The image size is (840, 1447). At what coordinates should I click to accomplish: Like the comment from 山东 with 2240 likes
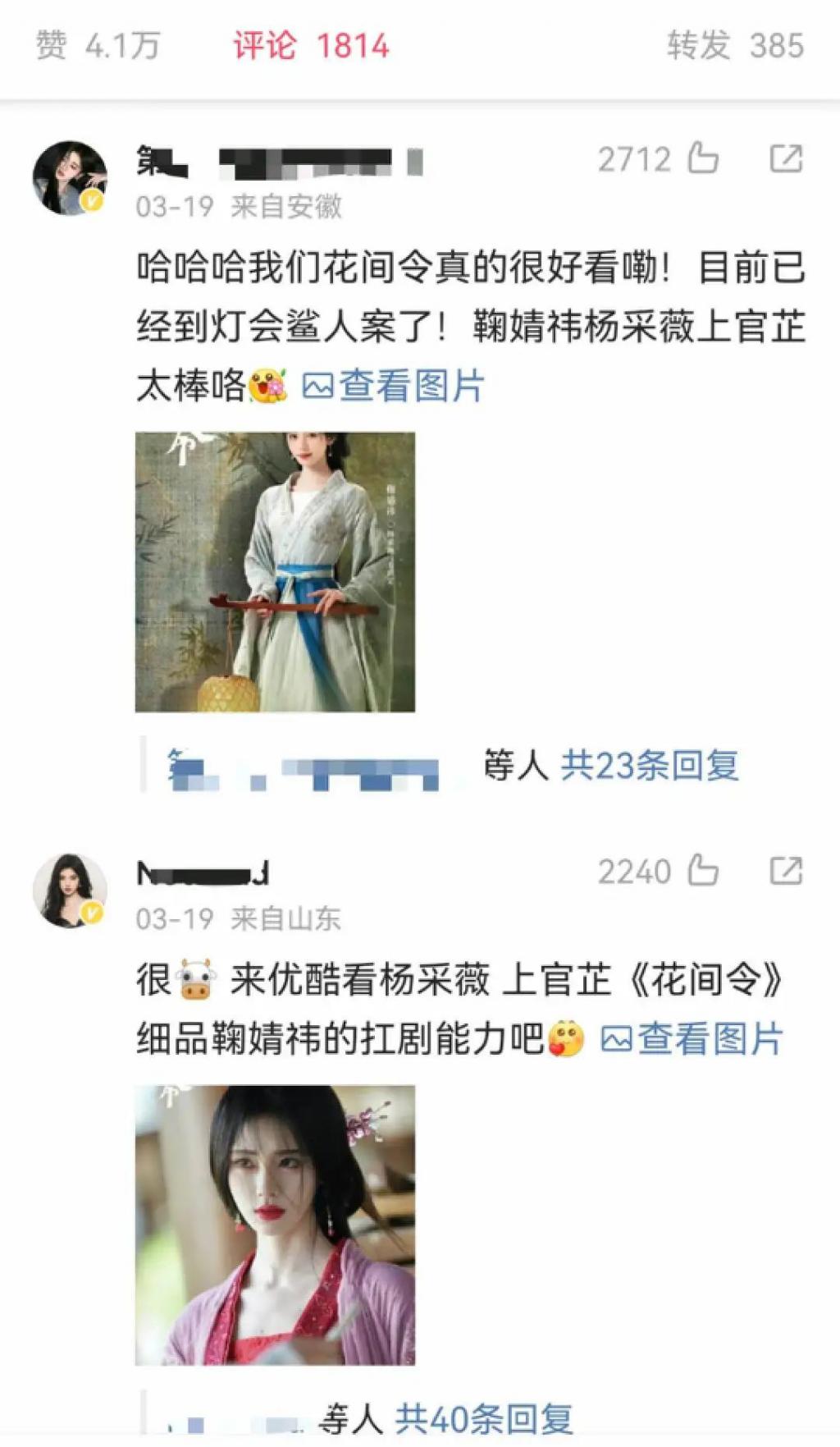[x=702, y=871]
